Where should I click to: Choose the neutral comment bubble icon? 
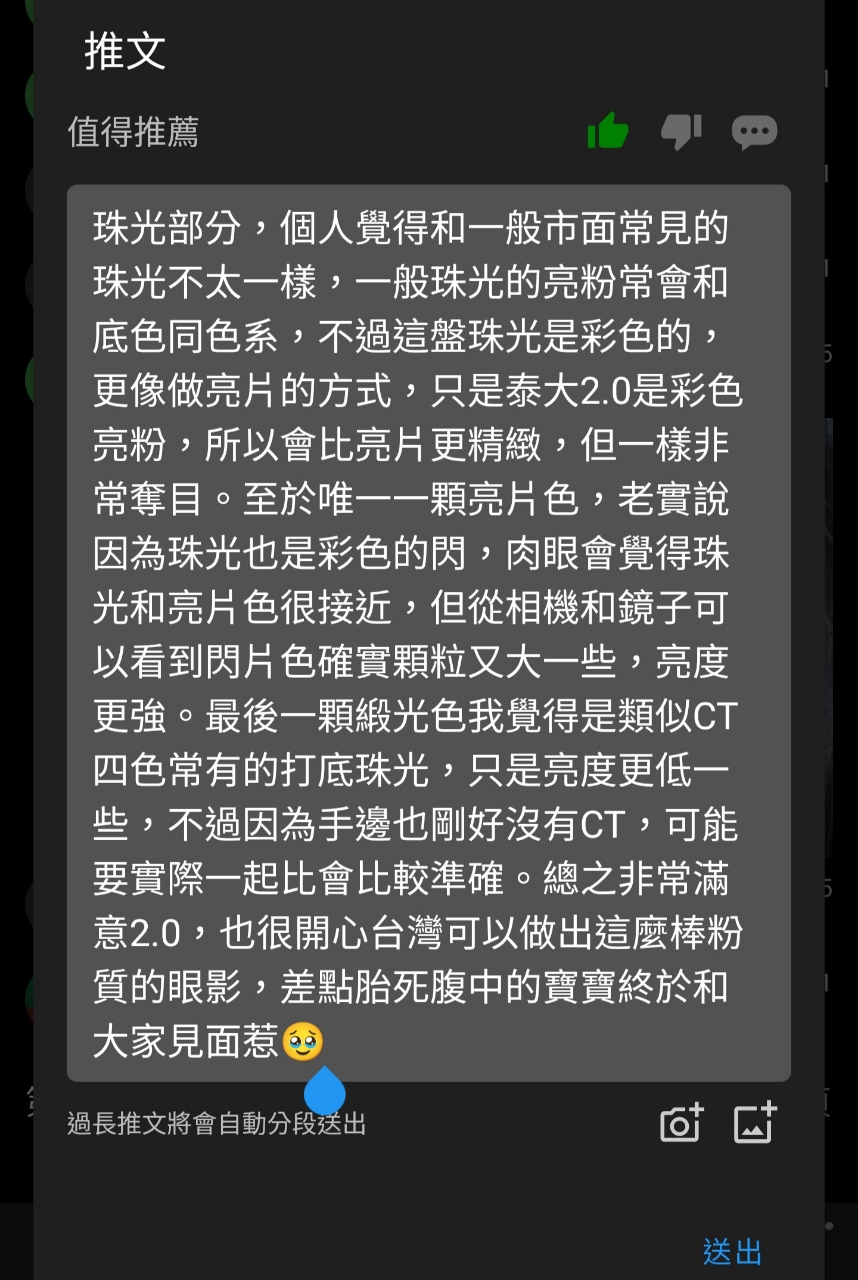click(x=754, y=132)
